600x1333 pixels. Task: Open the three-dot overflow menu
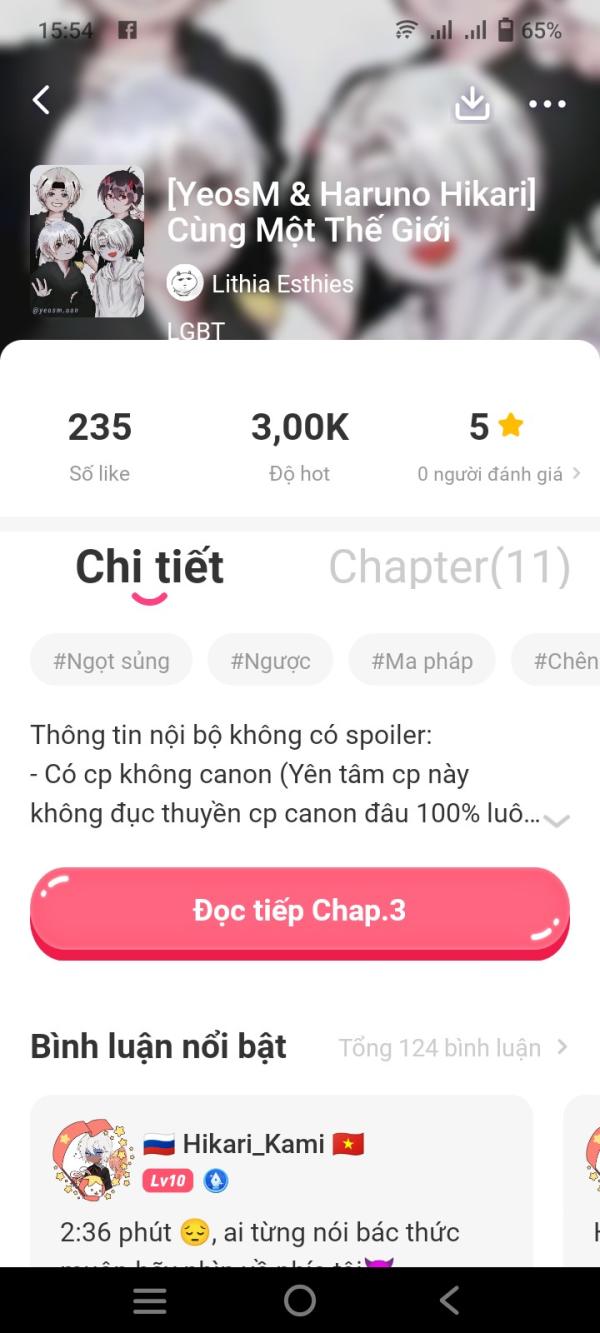point(547,104)
